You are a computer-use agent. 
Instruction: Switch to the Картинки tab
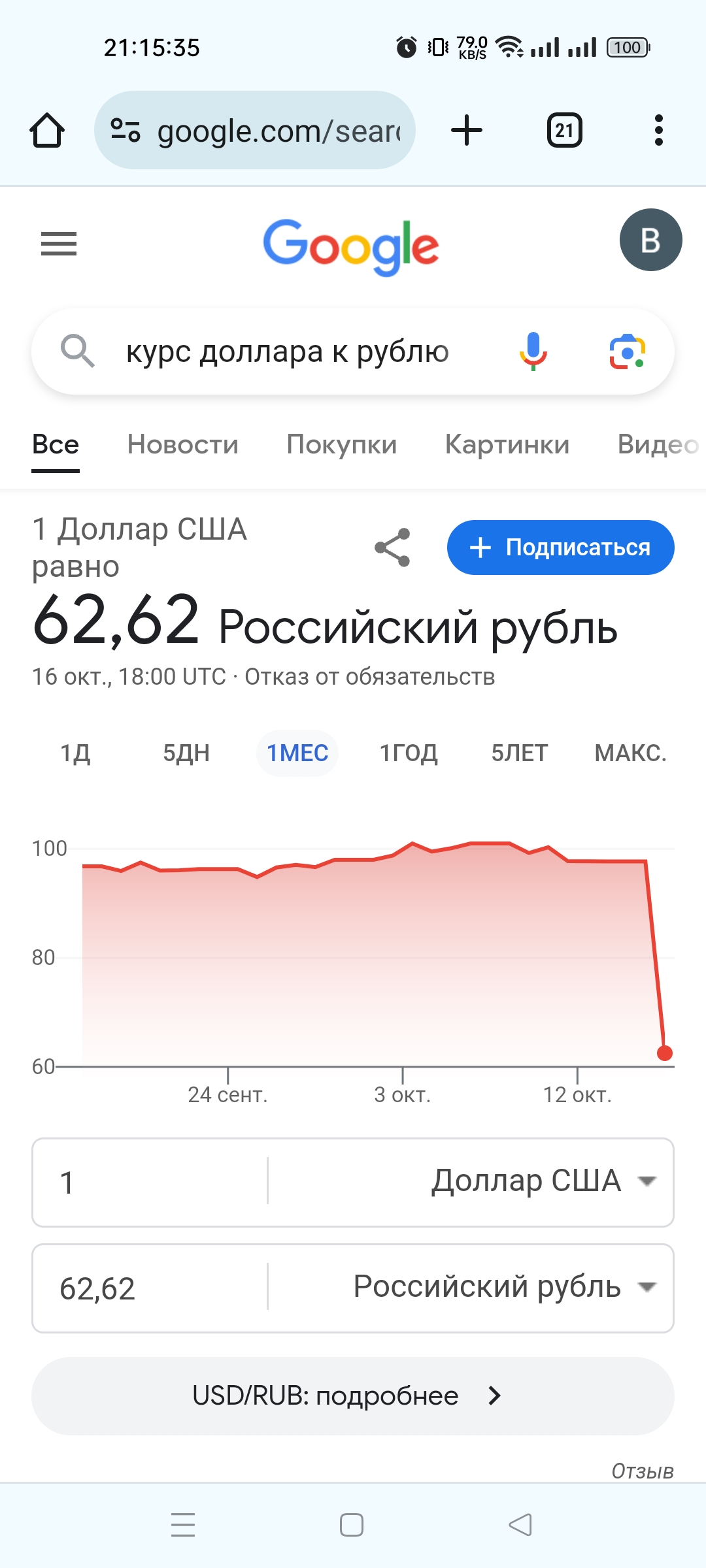pos(507,445)
